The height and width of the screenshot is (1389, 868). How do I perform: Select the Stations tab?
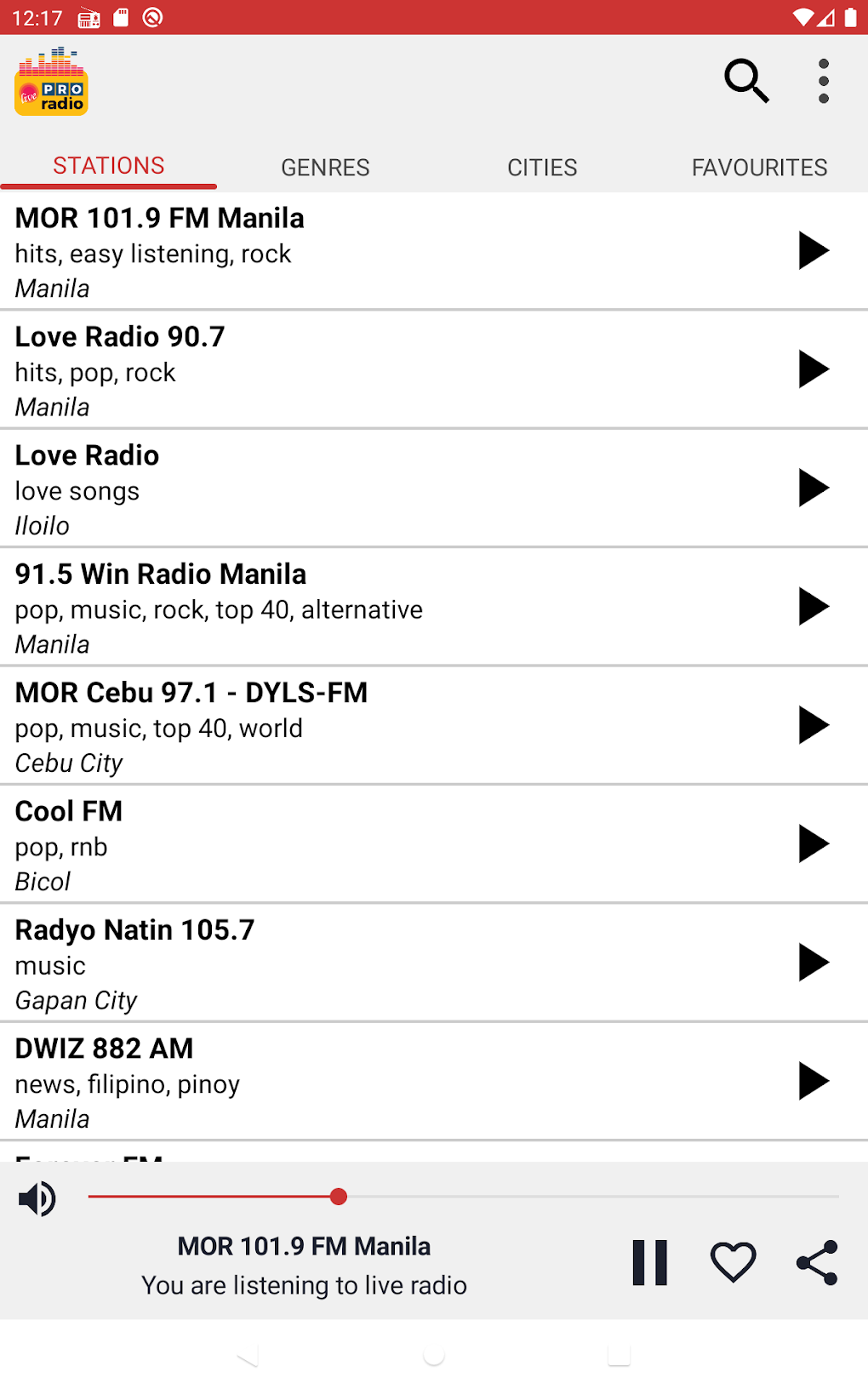109,166
